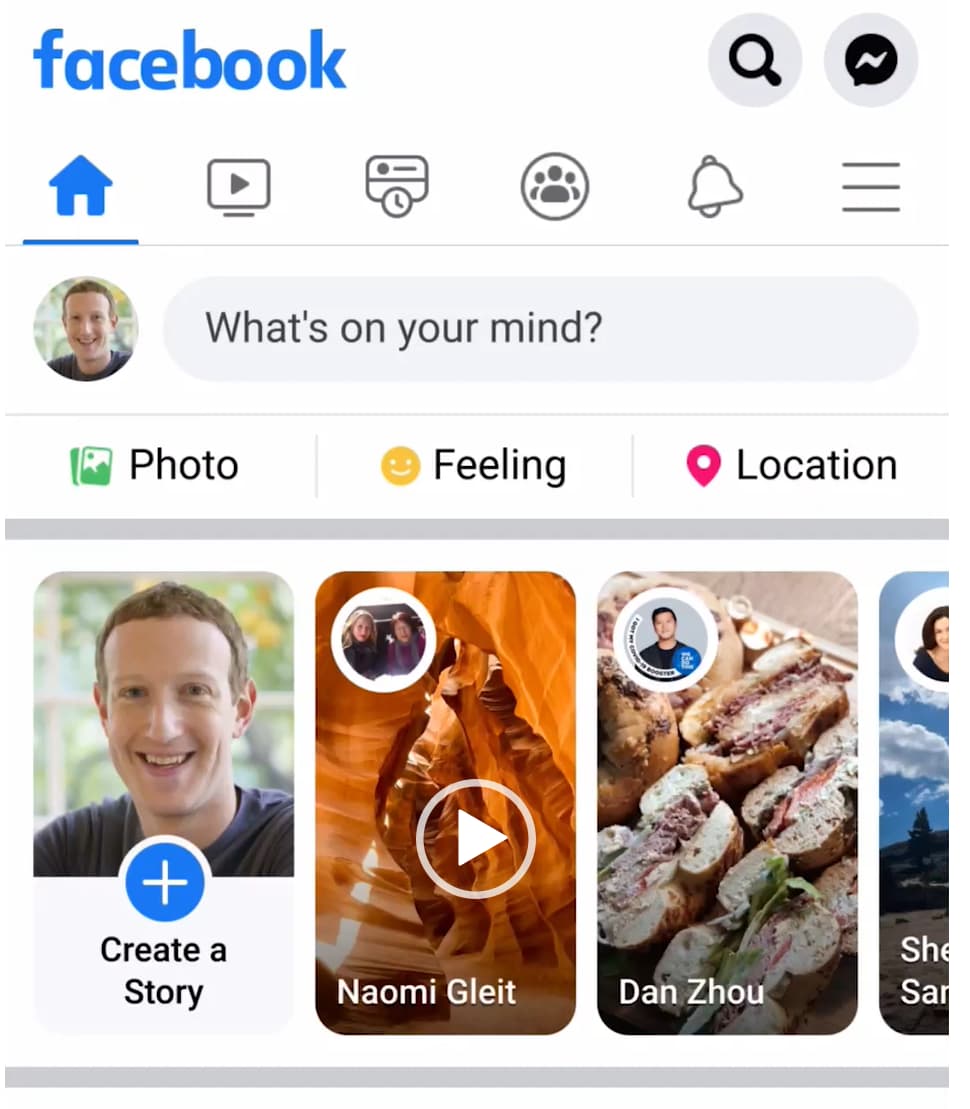Open the hamburger menu tab
This screenshot has height=1109, width=970.
pos(870,187)
